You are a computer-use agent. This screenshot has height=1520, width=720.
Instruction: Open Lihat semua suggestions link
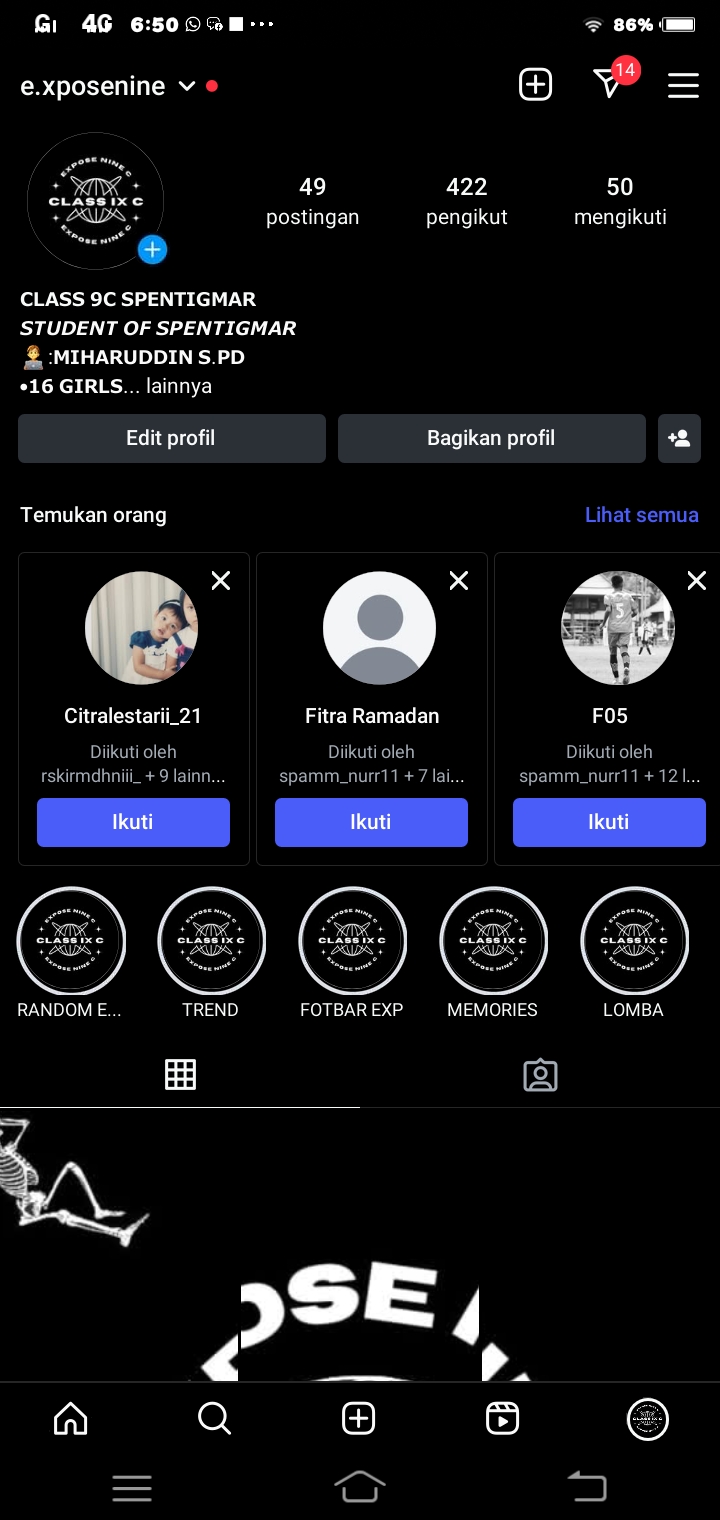click(x=641, y=515)
